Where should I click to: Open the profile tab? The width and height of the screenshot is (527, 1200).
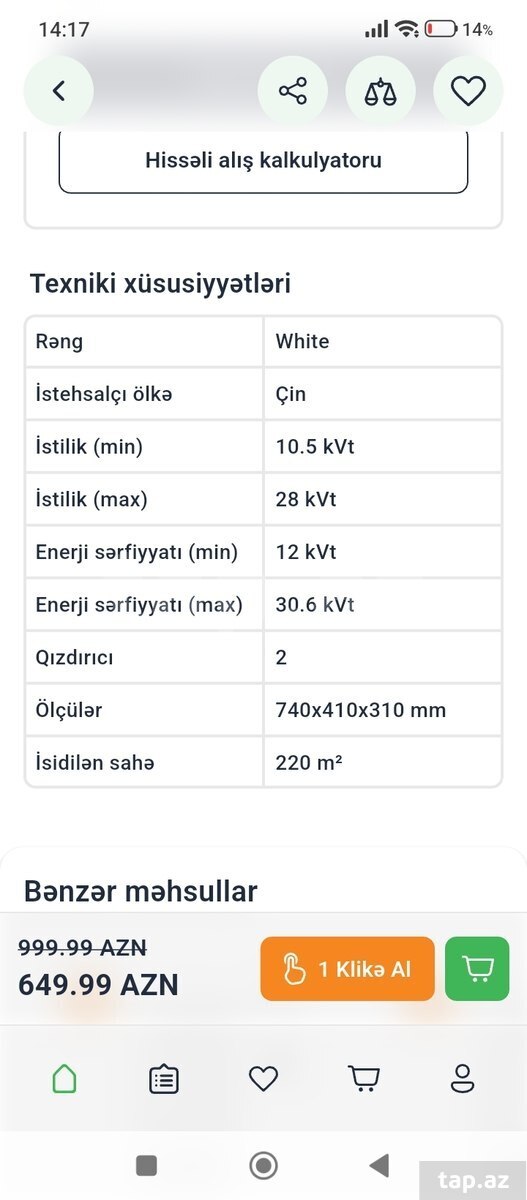(462, 1078)
